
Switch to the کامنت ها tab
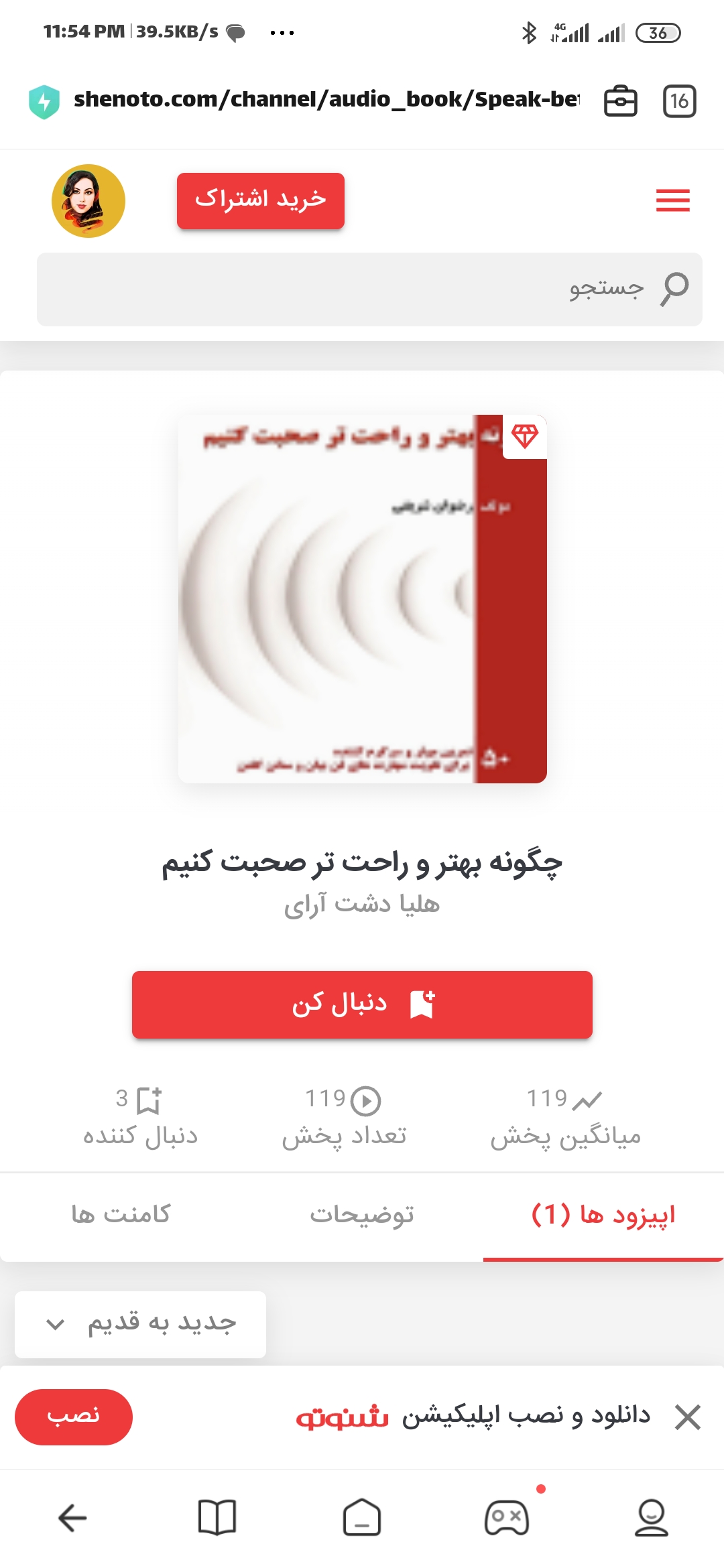coord(121,1214)
